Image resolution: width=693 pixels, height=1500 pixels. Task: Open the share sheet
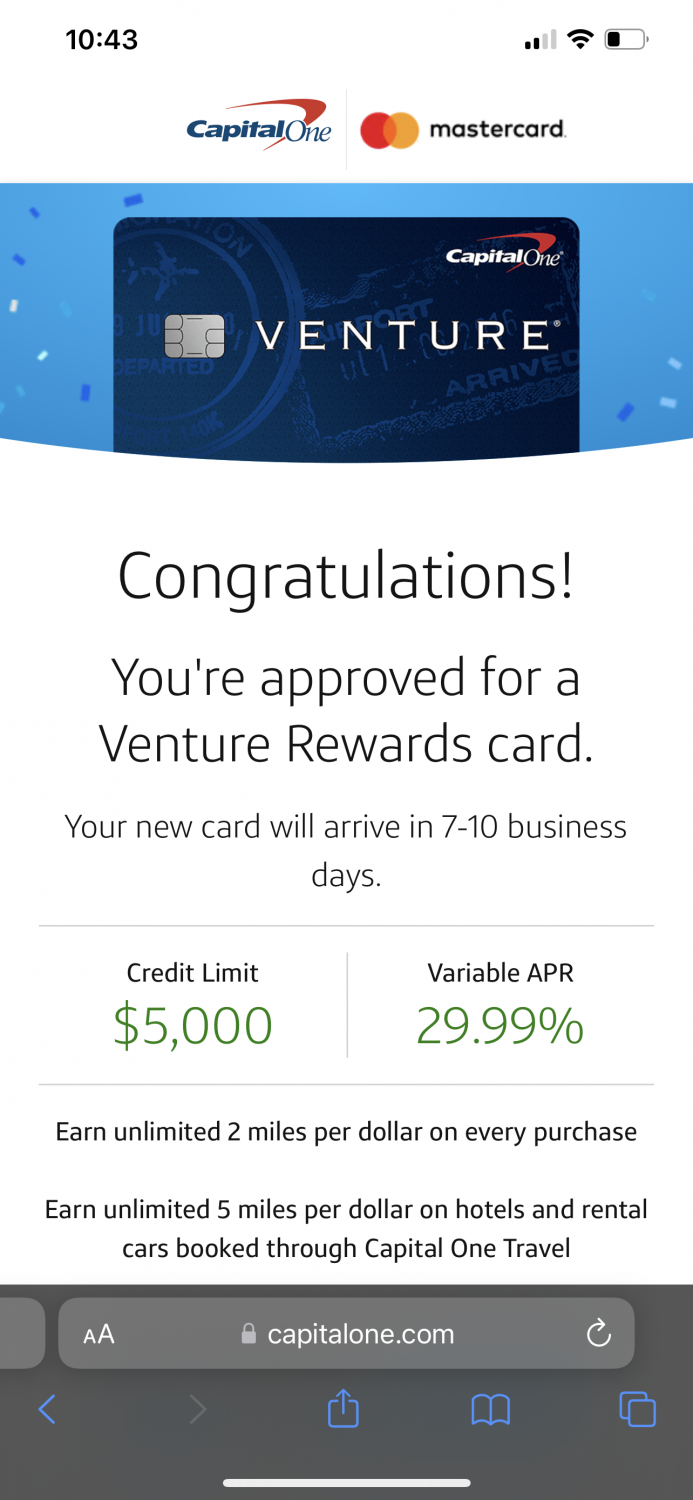coord(343,1408)
